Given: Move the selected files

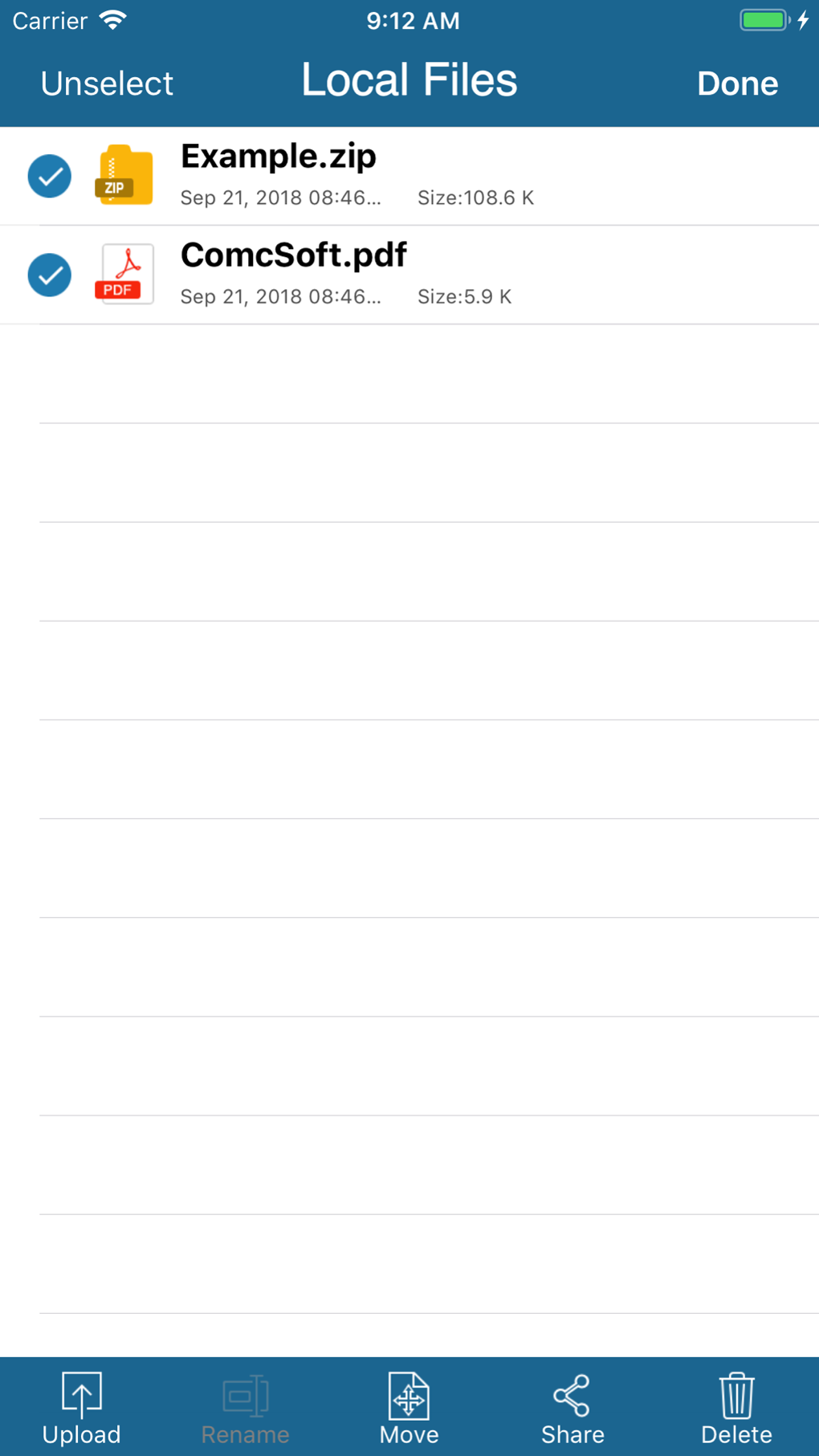Looking at the screenshot, I should (x=409, y=1408).
